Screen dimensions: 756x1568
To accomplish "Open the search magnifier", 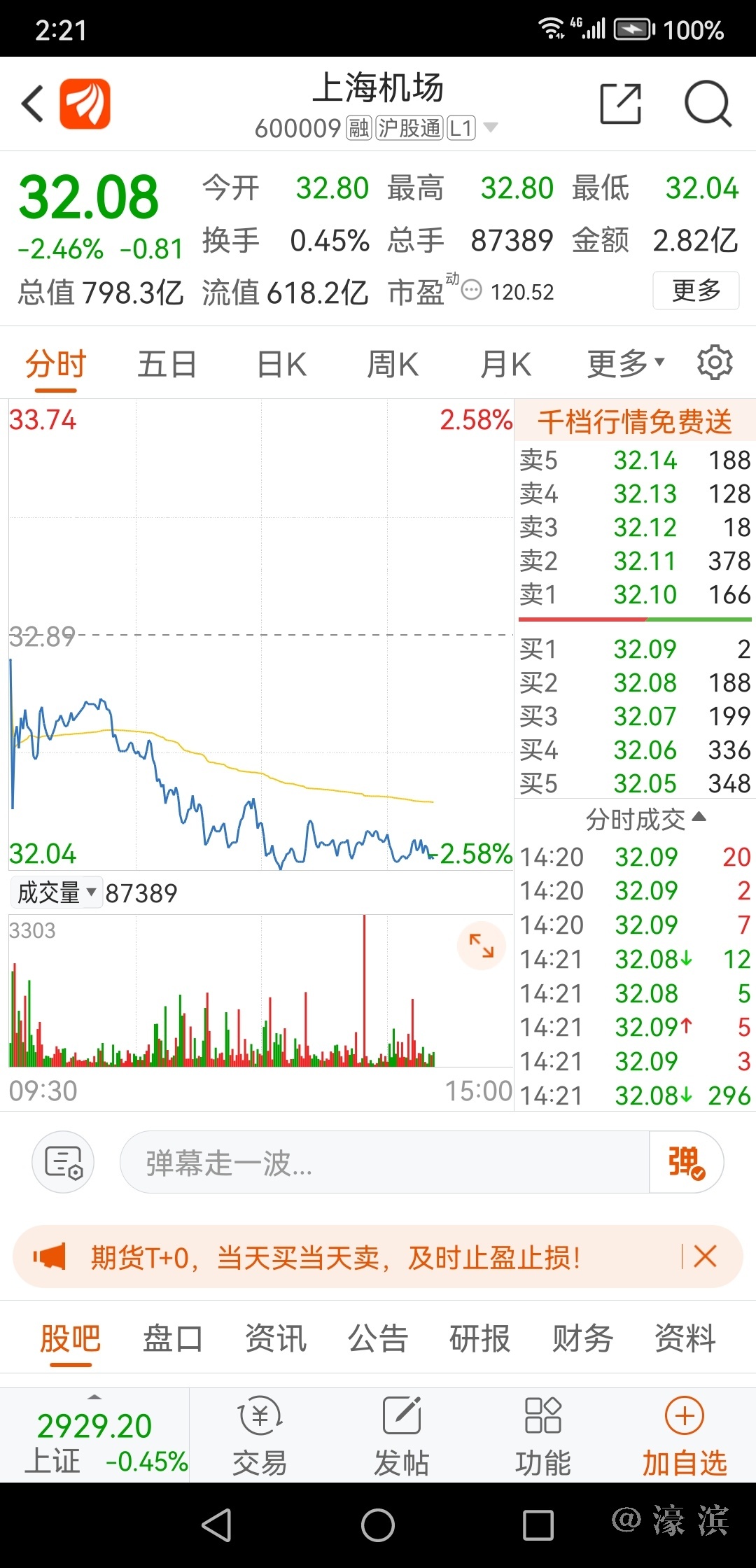I will tap(707, 104).
